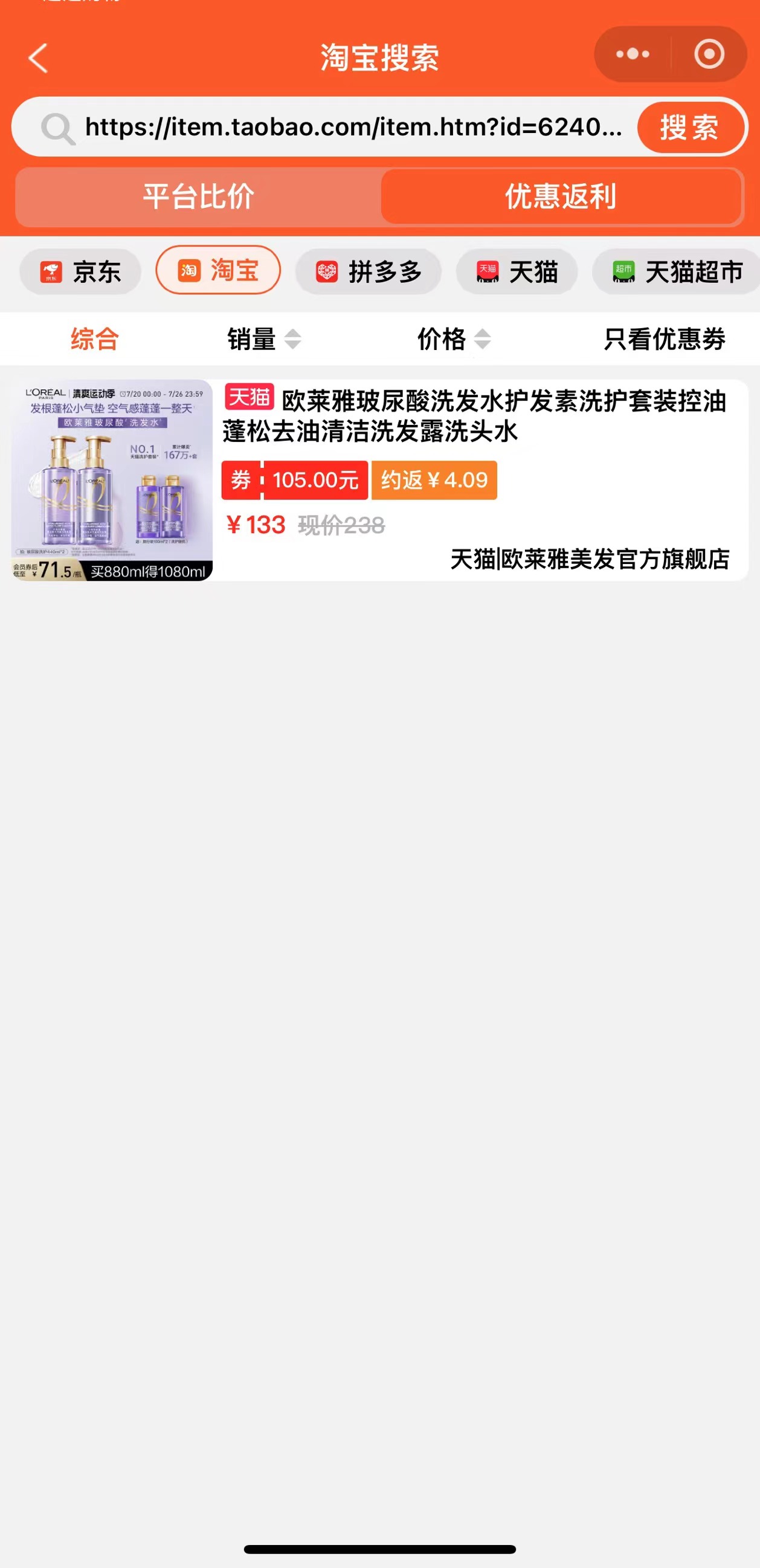Sort results by 综合
Image resolution: width=760 pixels, height=1568 pixels.
95,339
